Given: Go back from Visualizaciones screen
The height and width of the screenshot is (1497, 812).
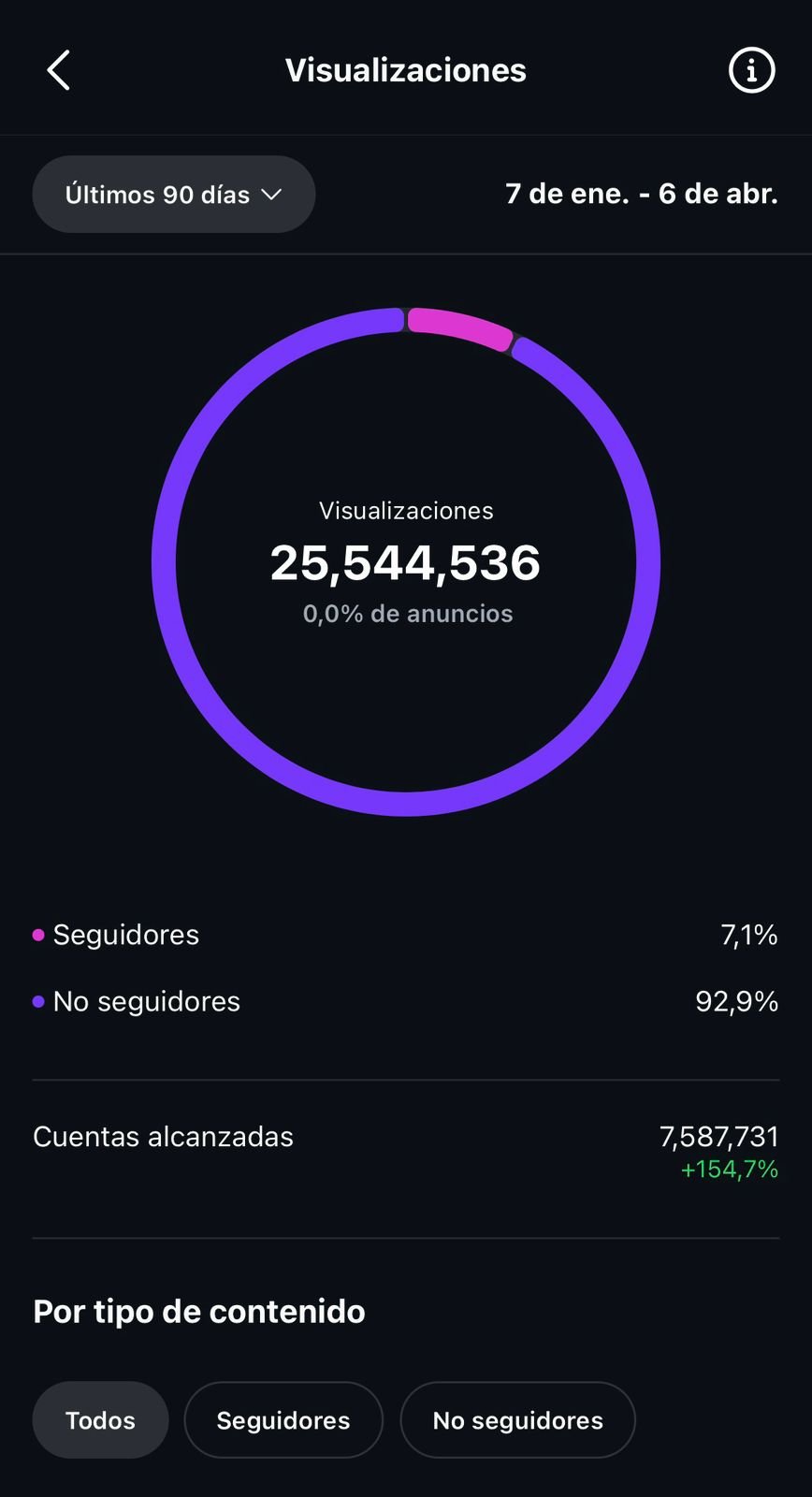Looking at the screenshot, I should (59, 71).
